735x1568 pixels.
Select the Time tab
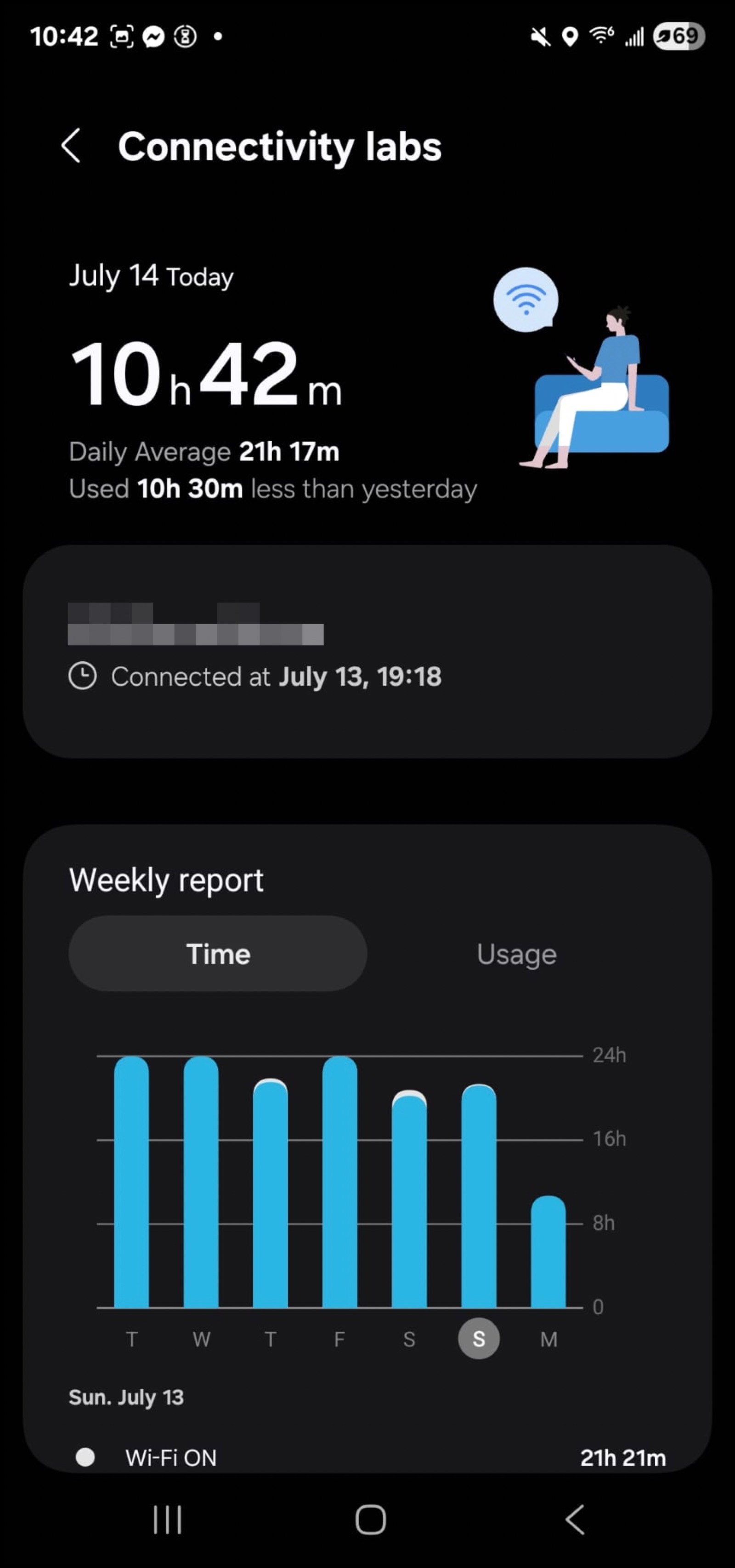pos(218,954)
